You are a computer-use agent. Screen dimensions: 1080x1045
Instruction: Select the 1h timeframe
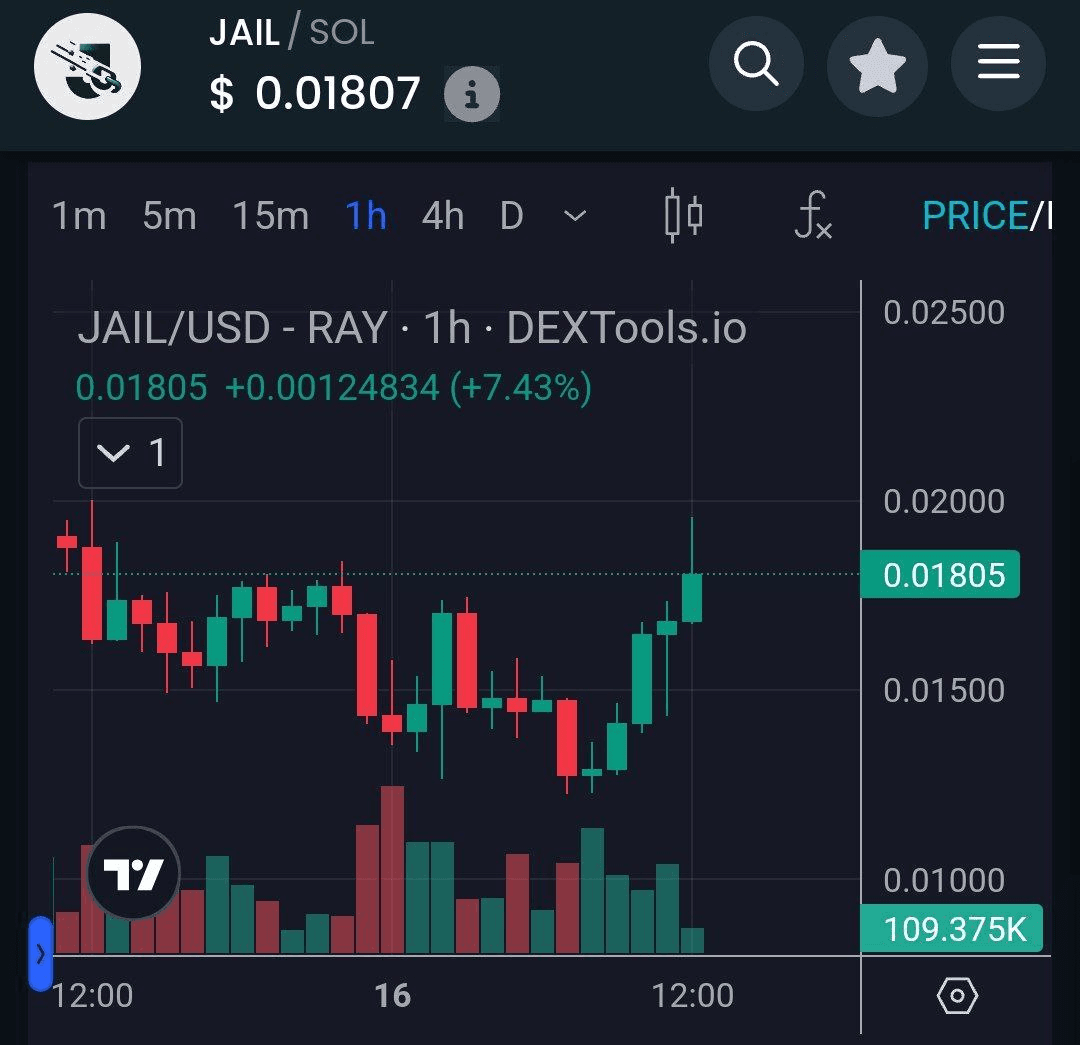366,215
